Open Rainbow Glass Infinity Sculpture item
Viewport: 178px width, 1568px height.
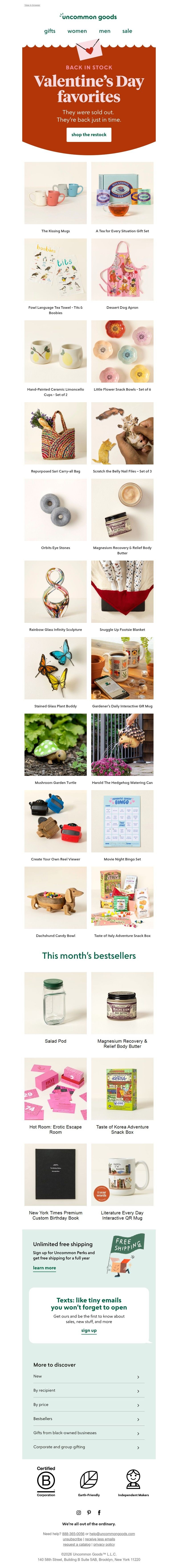[55, 592]
